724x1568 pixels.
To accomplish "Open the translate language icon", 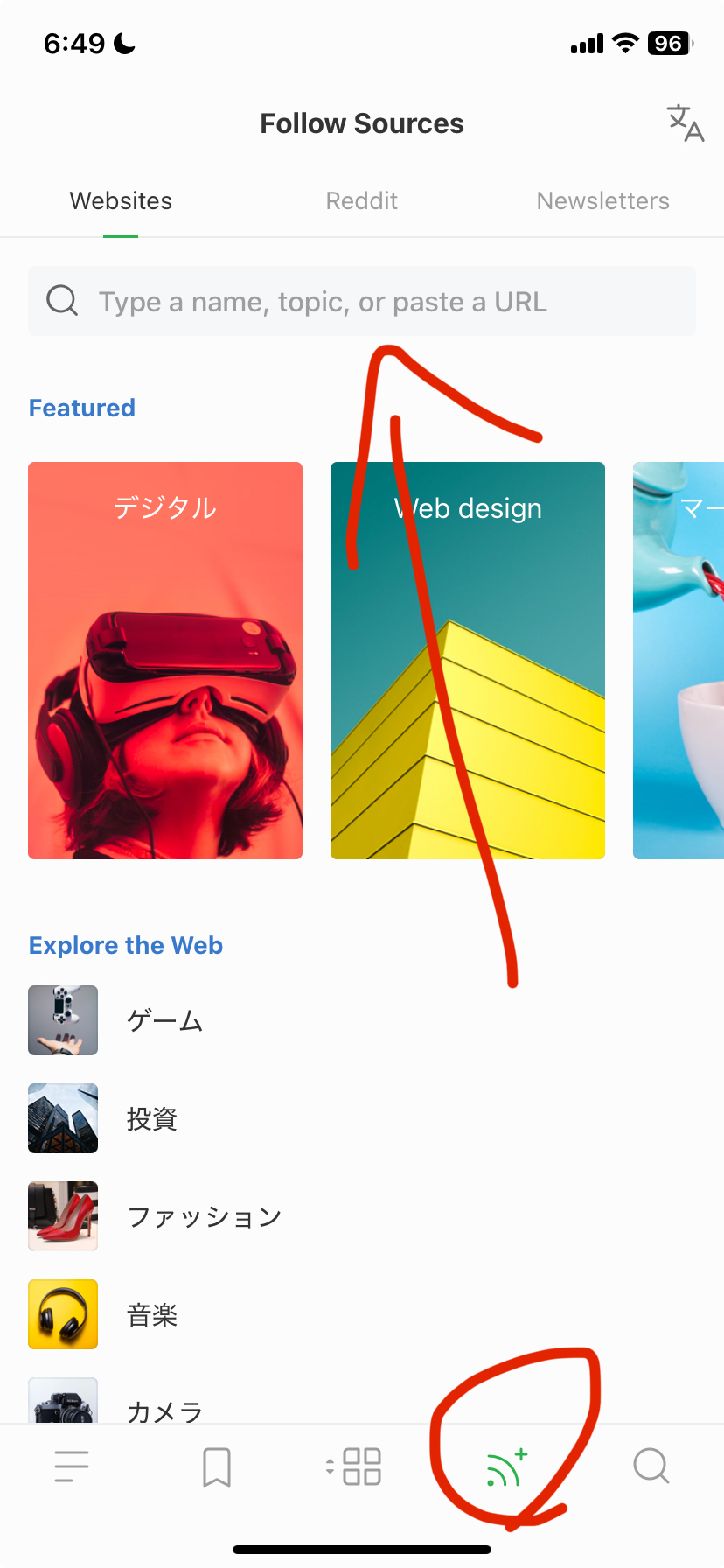I will click(x=685, y=123).
